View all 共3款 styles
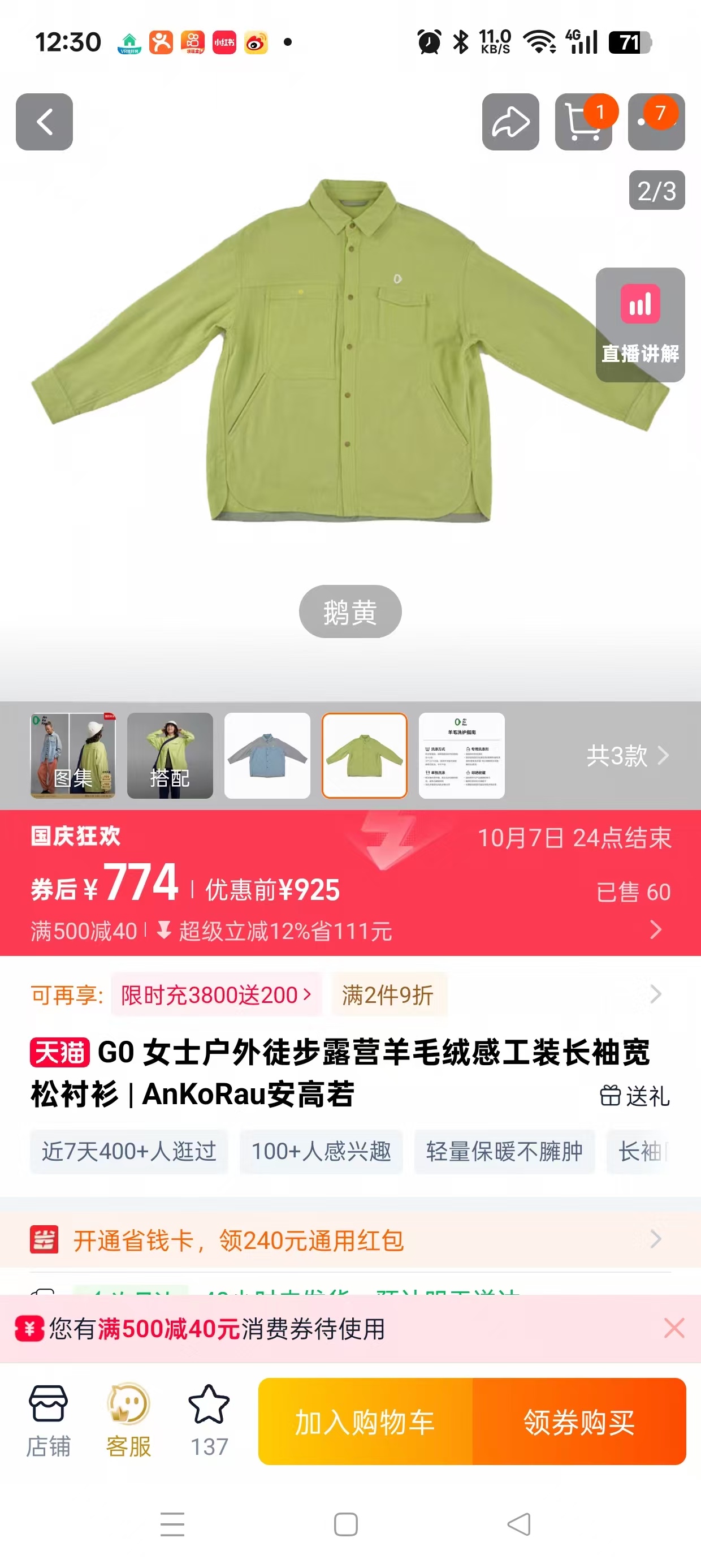This screenshot has width=701, height=1568. pyautogui.click(x=627, y=755)
